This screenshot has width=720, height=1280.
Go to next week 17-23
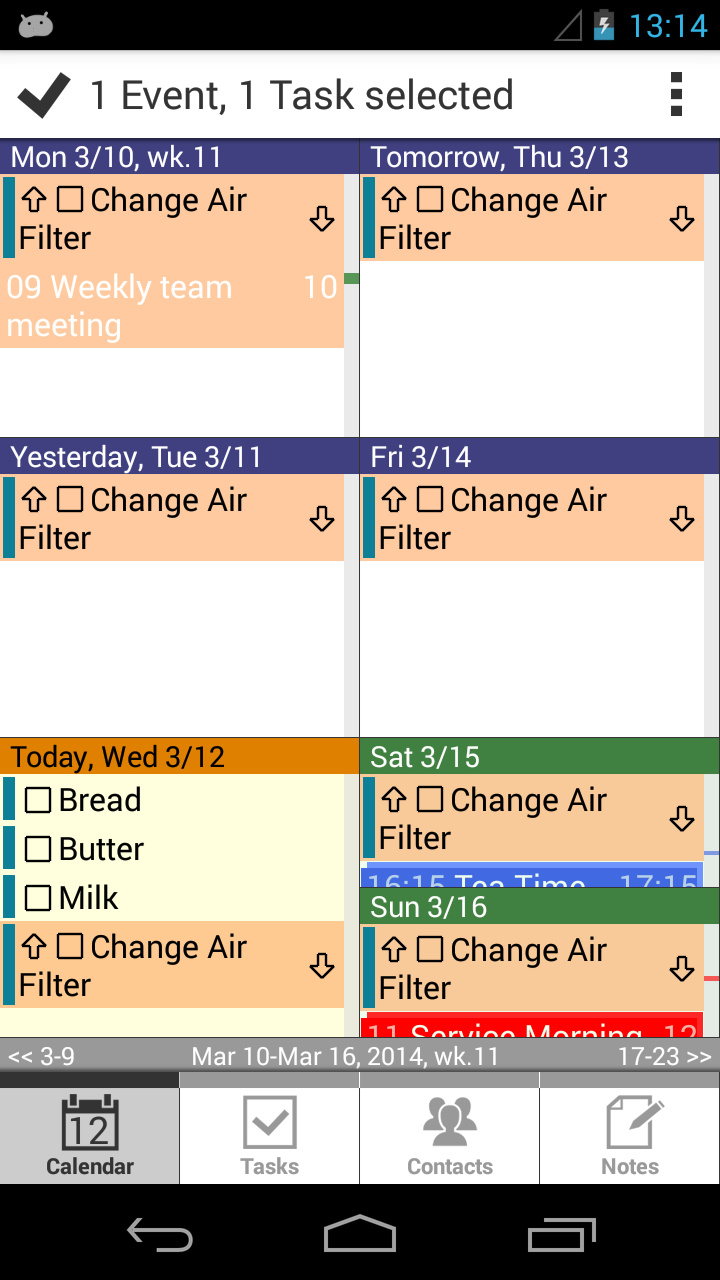tap(665, 1056)
